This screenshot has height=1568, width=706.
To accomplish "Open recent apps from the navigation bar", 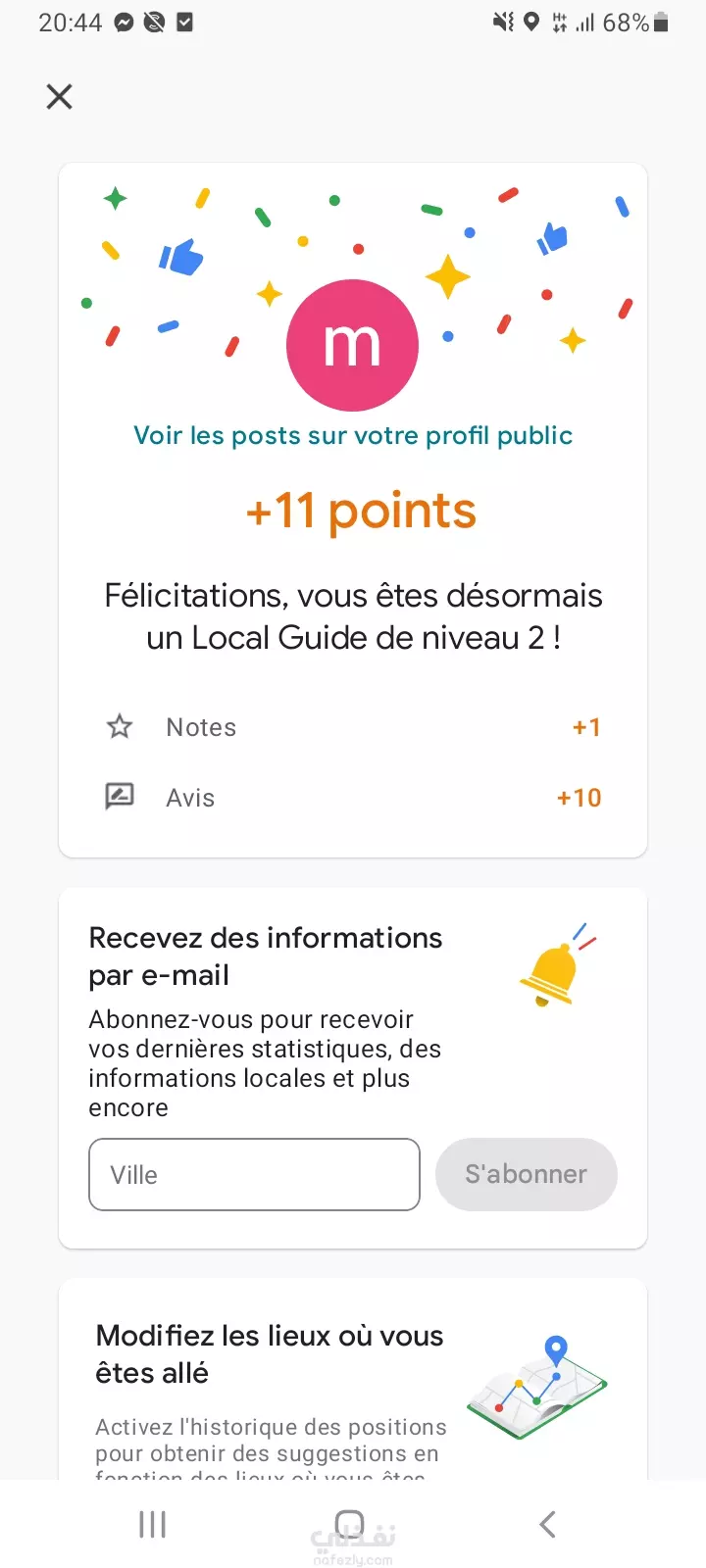I will [152, 1524].
